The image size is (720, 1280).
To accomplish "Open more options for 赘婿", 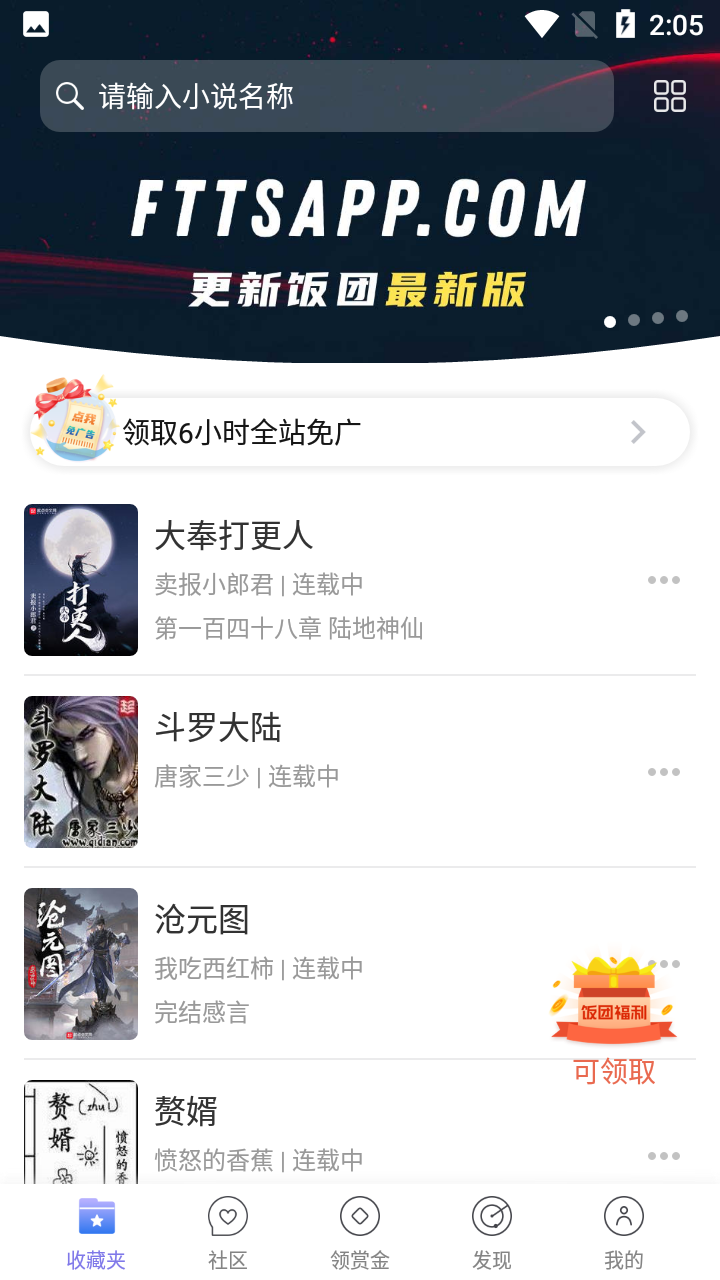I will coord(663,1156).
